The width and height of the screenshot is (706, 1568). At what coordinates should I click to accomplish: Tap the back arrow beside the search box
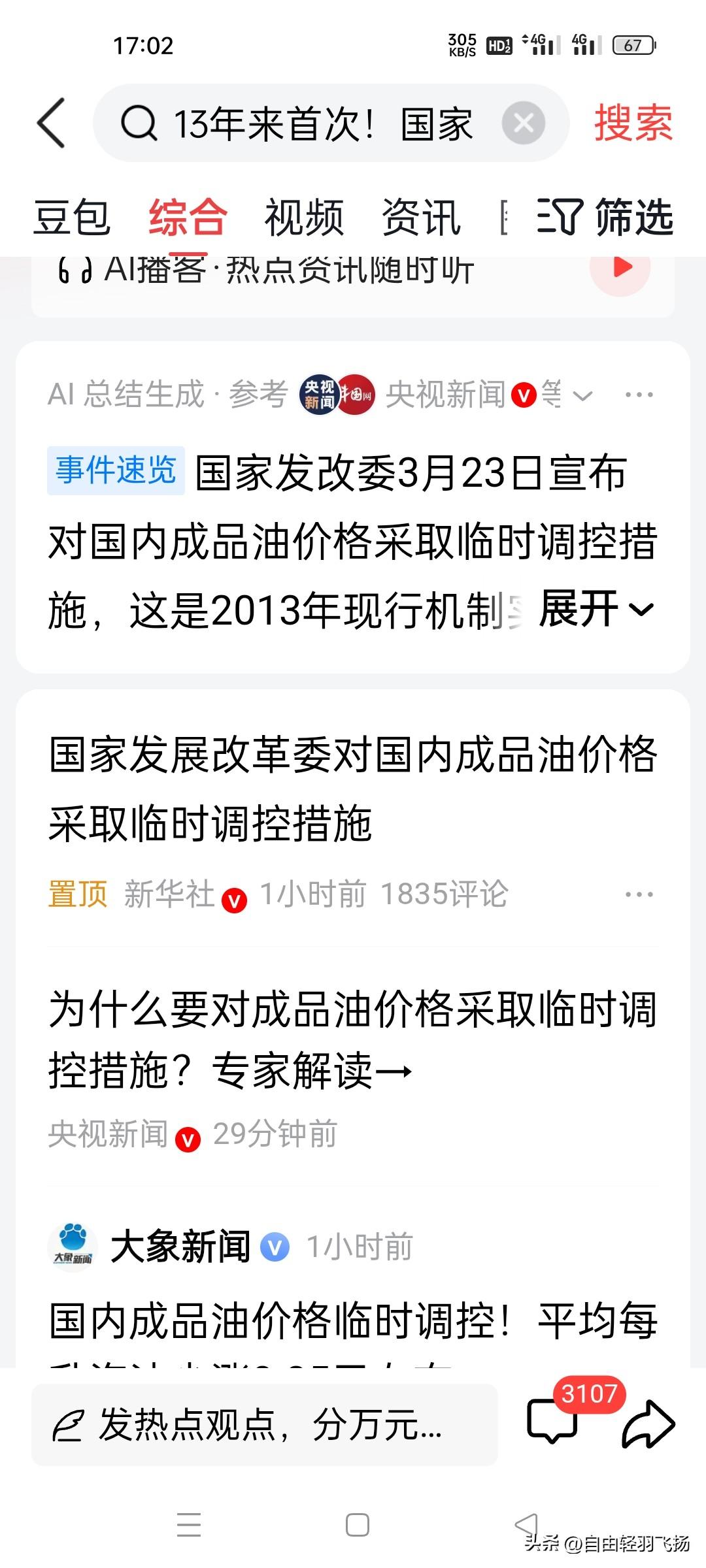[x=54, y=124]
